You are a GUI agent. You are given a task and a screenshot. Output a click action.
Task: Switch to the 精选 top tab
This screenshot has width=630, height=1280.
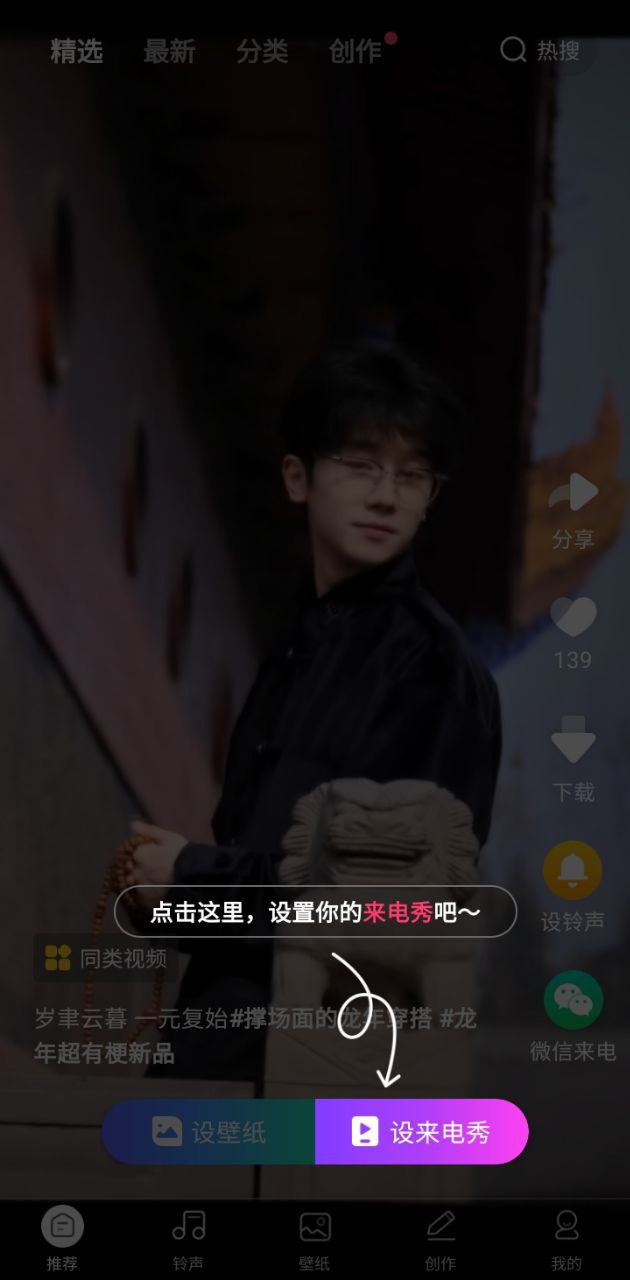pos(77,51)
